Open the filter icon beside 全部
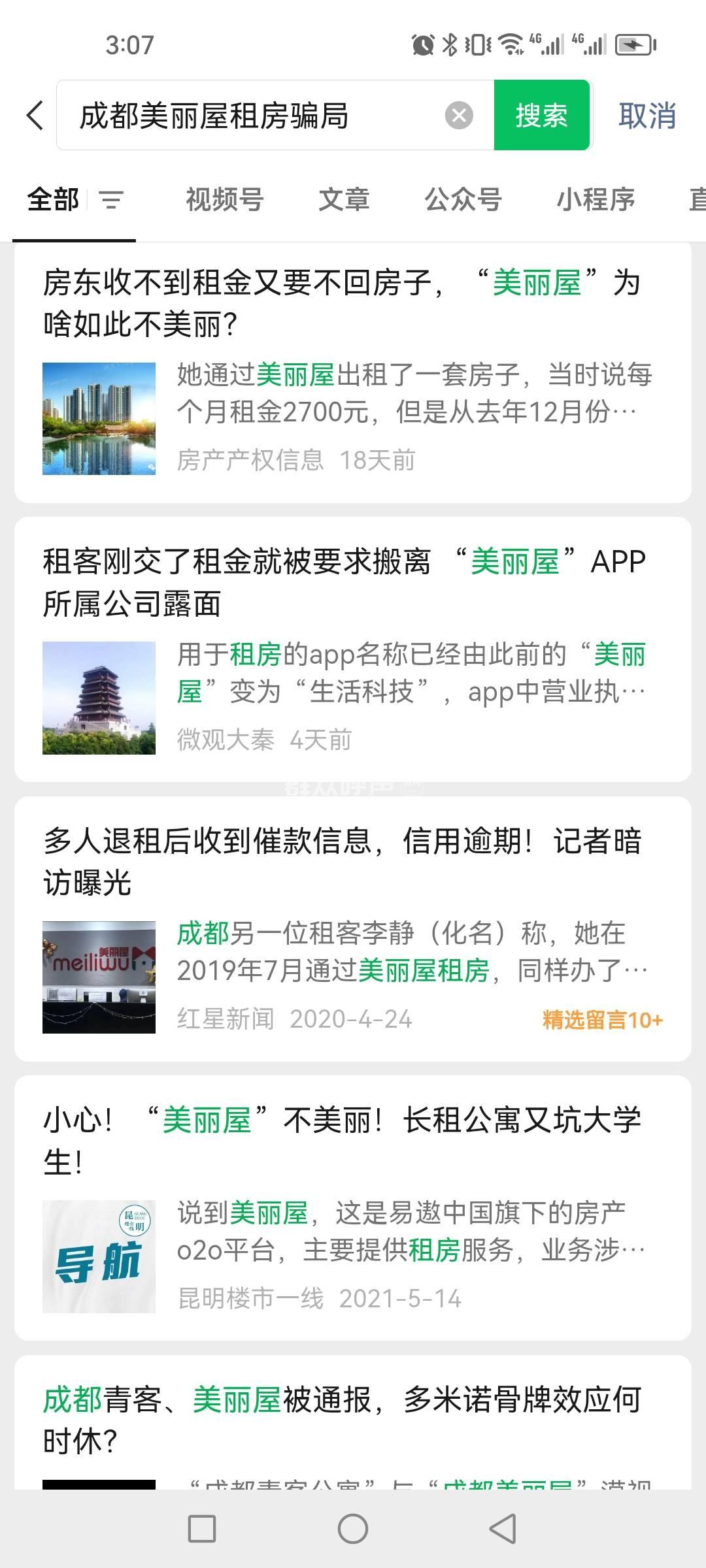Image resolution: width=706 pixels, height=1568 pixels. pos(111,199)
